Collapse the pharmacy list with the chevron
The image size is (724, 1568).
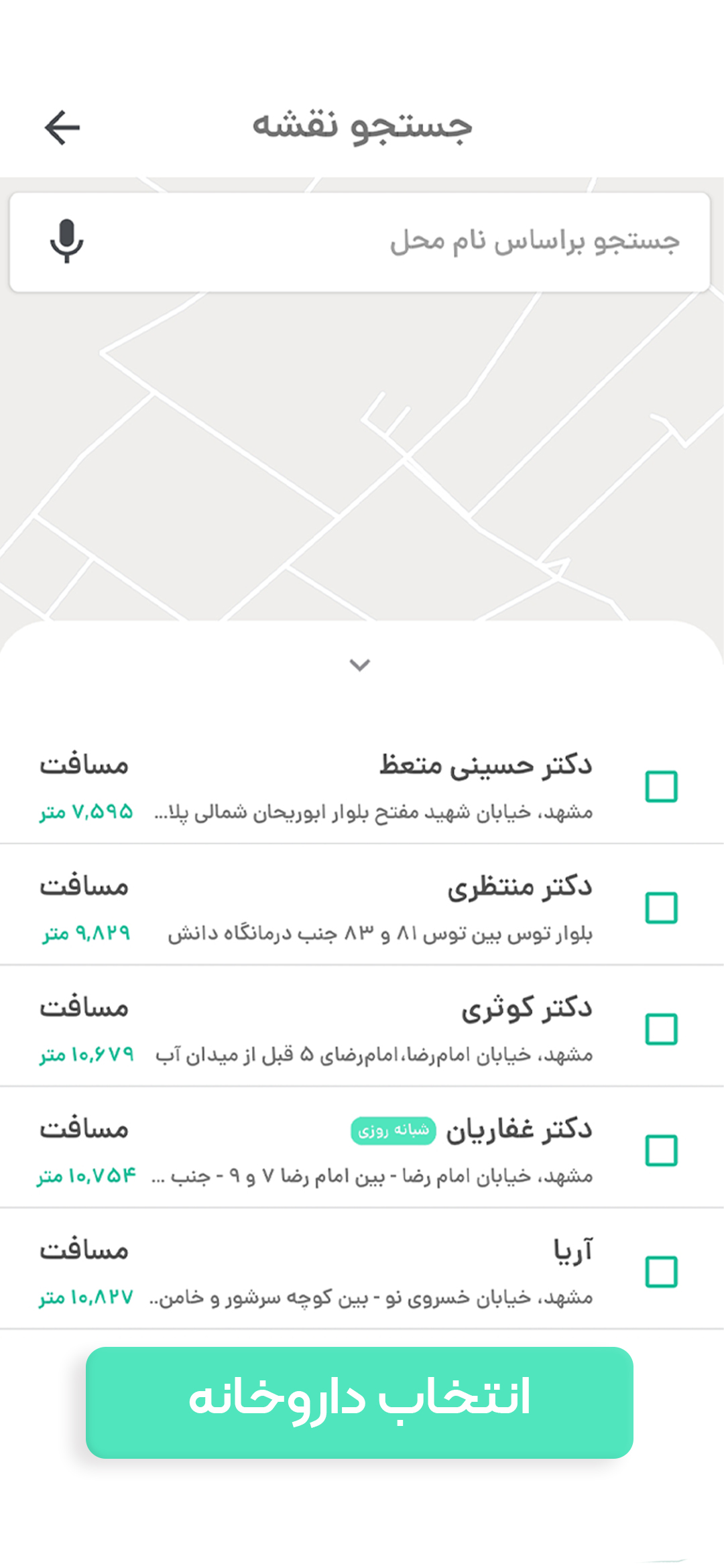point(360,665)
